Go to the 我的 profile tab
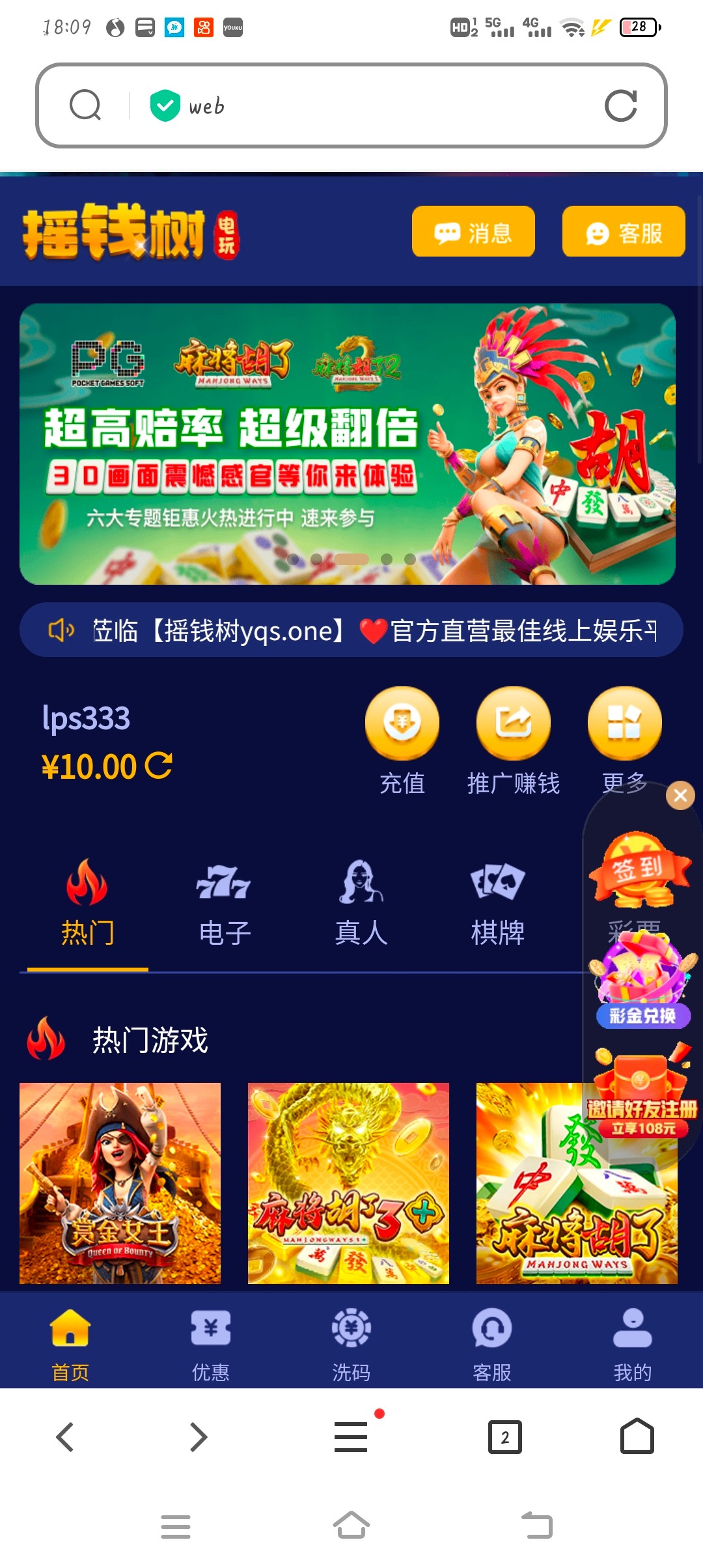This screenshot has height=1568, width=703. tap(632, 1345)
